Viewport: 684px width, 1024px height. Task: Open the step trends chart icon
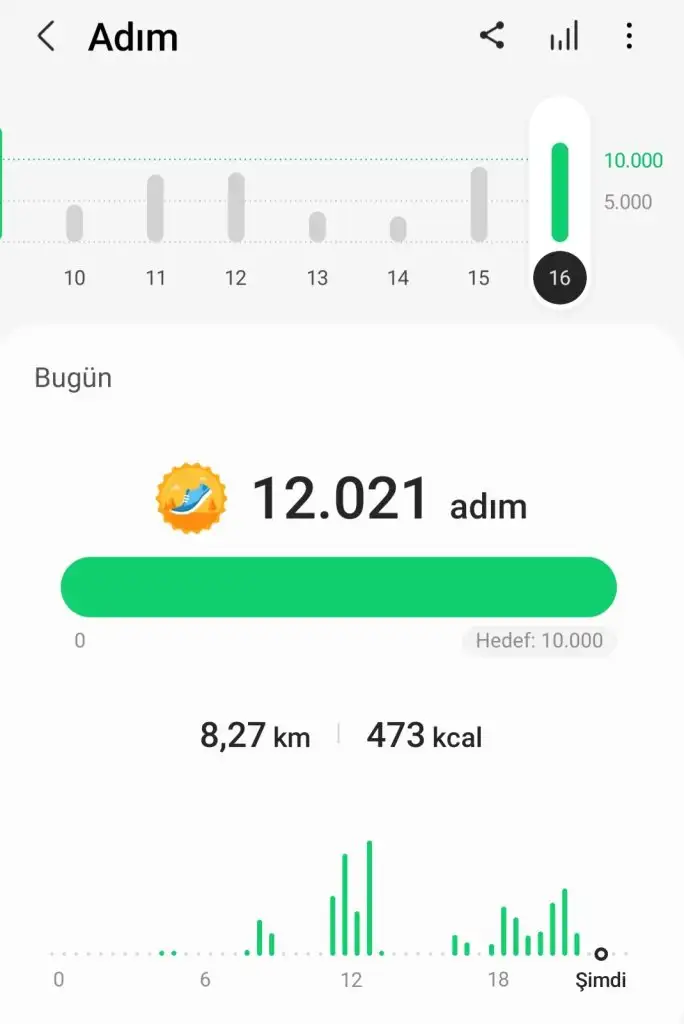564,38
